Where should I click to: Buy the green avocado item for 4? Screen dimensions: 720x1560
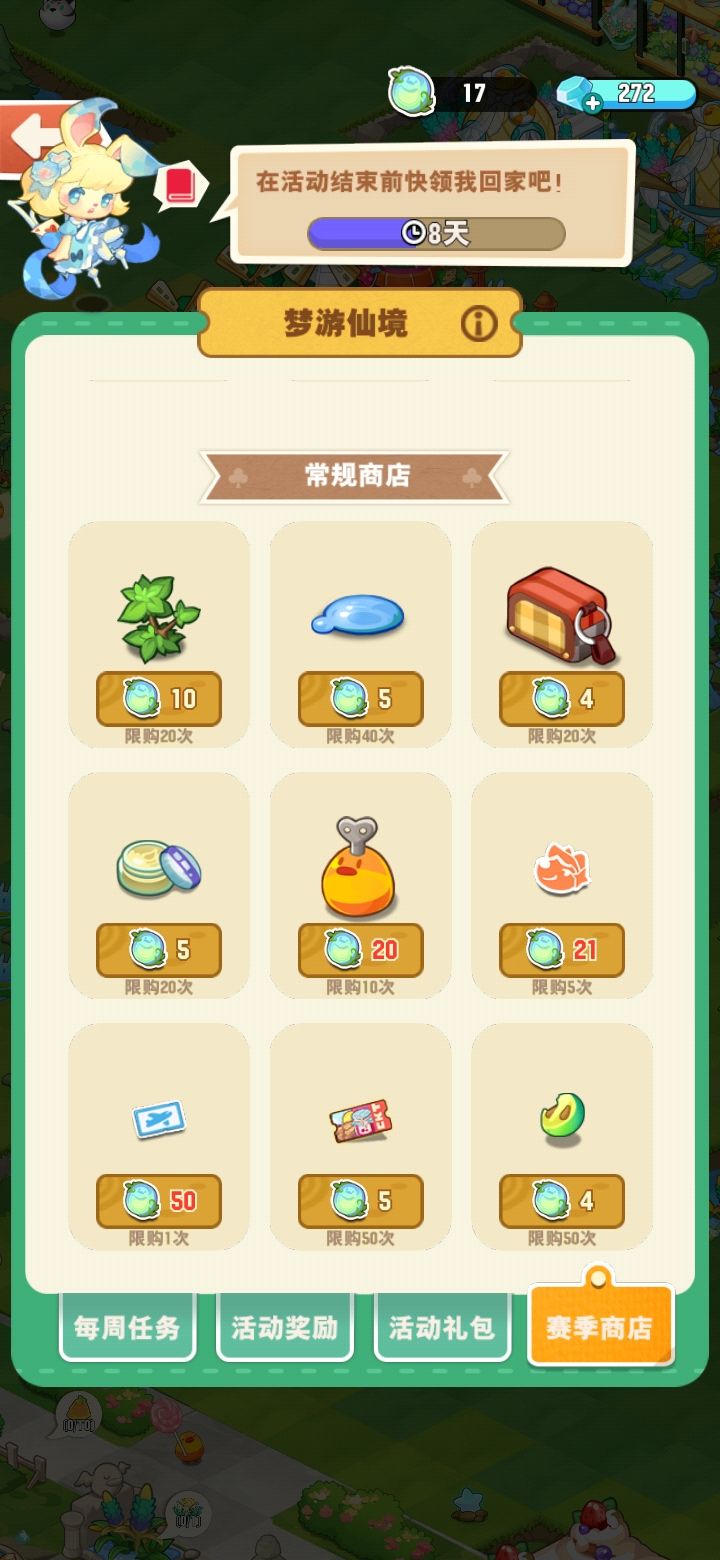click(x=562, y=1200)
